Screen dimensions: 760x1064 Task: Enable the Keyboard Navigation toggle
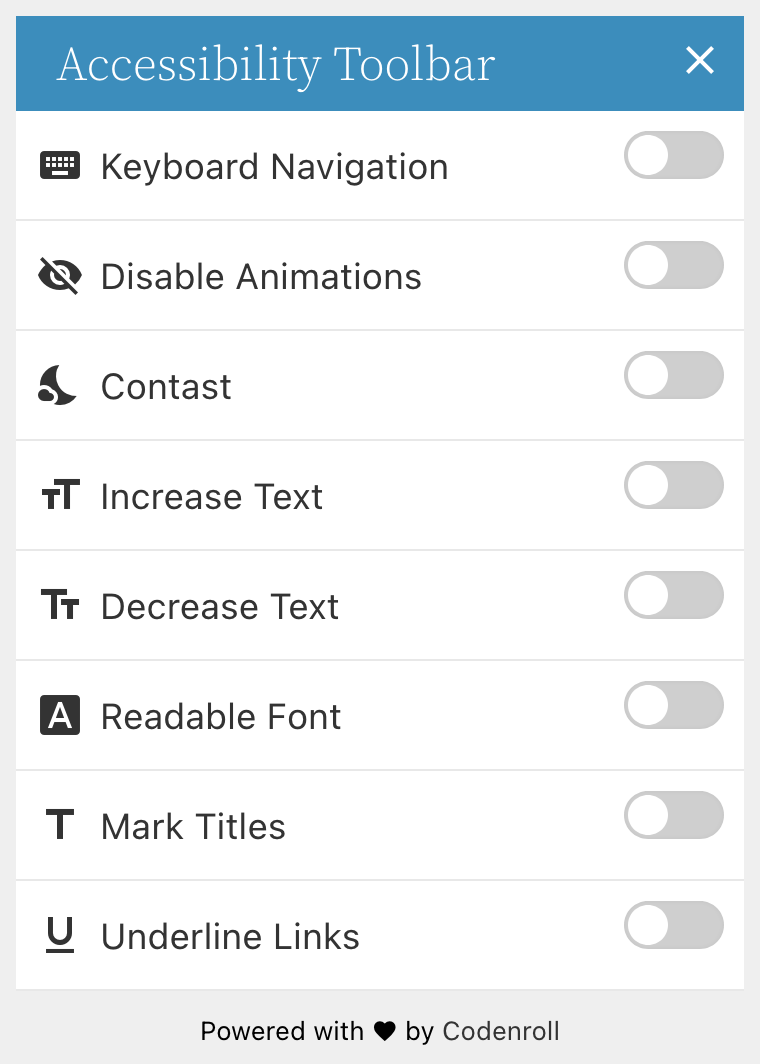pos(674,155)
